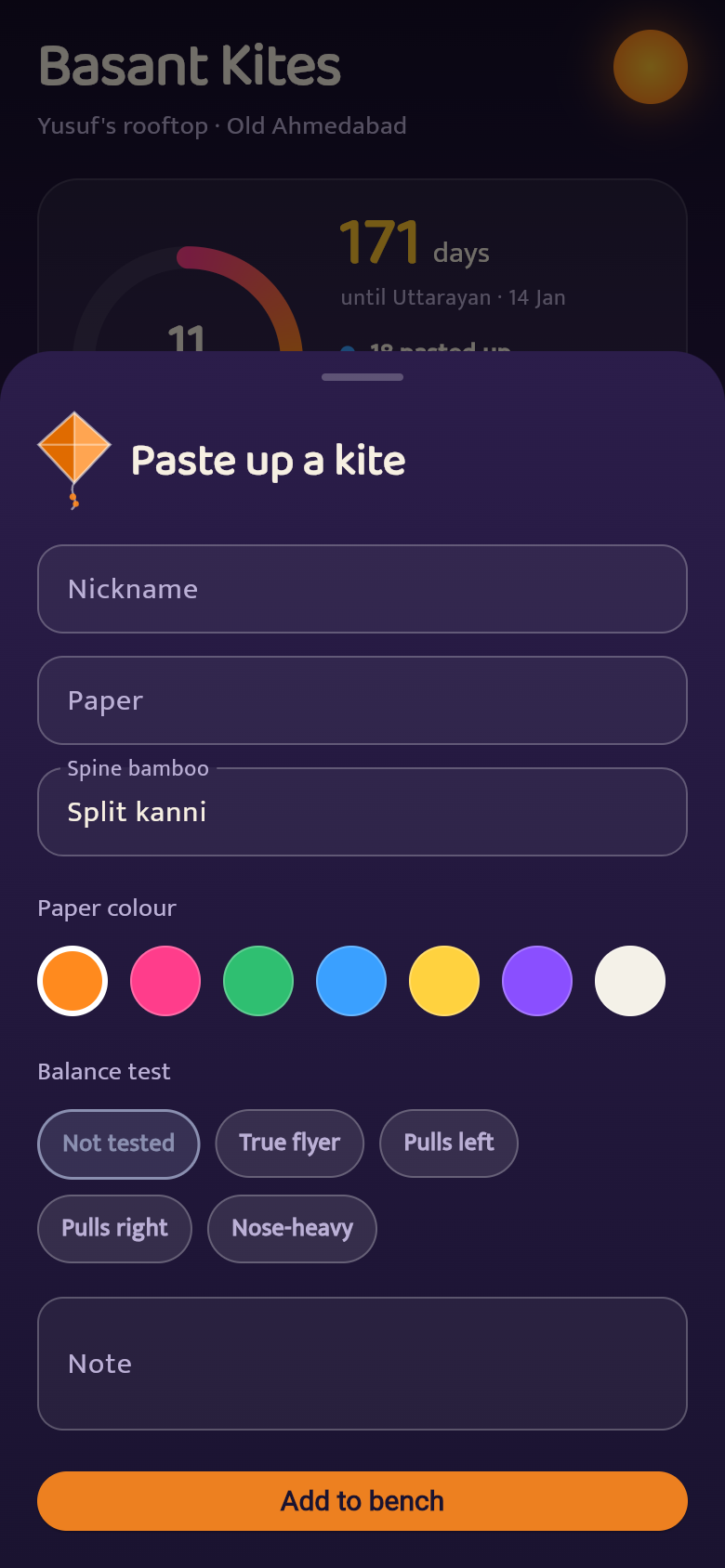This screenshot has width=725, height=1568.
Task: Select the Pulls left chip
Action: point(449,1143)
